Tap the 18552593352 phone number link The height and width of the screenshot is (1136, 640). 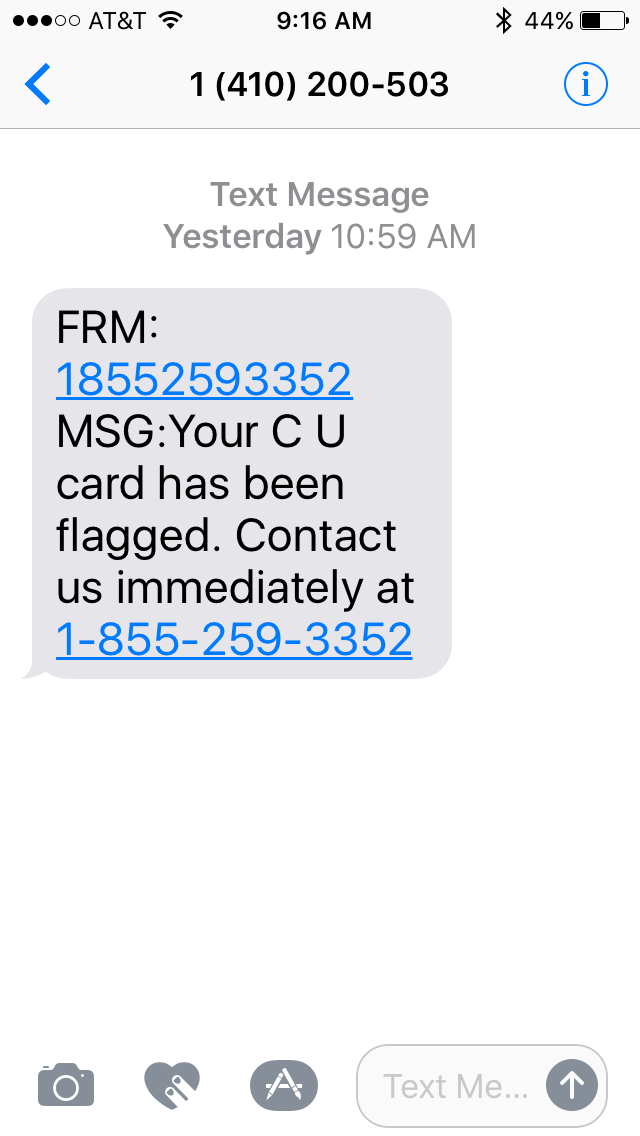pyautogui.click(x=204, y=380)
